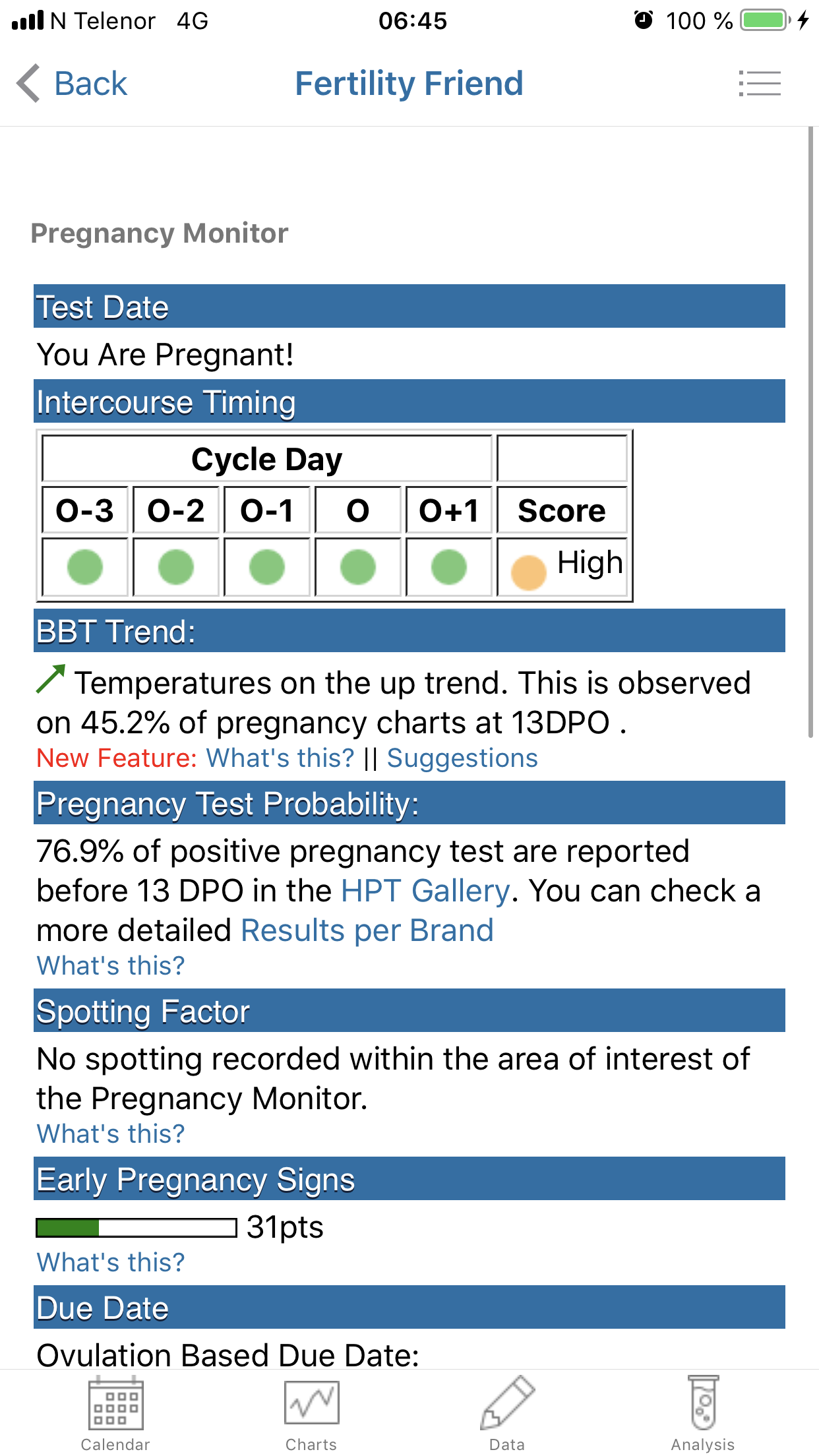Open the list menu icon
Image resolution: width=819 pixels, height=1456 pixels.
(759, 84)
